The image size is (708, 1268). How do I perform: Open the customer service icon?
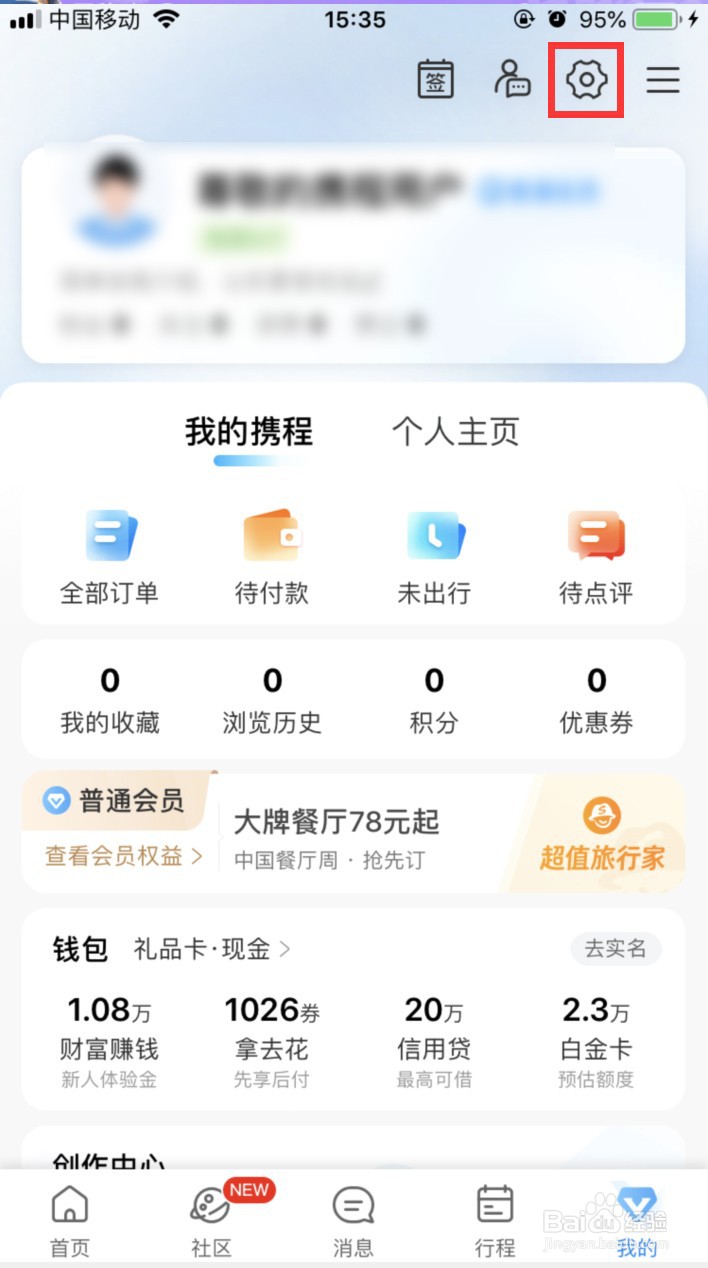coord(512,80)
